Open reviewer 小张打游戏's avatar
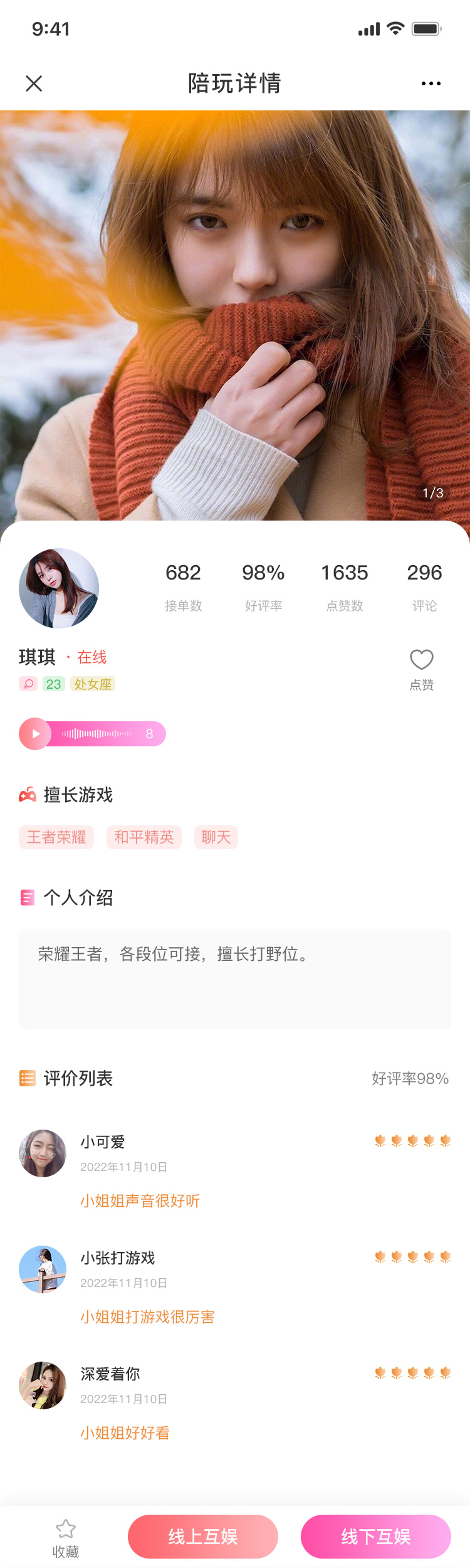The height and width of the screenshot is (1568, 470). pos(43,1269)
